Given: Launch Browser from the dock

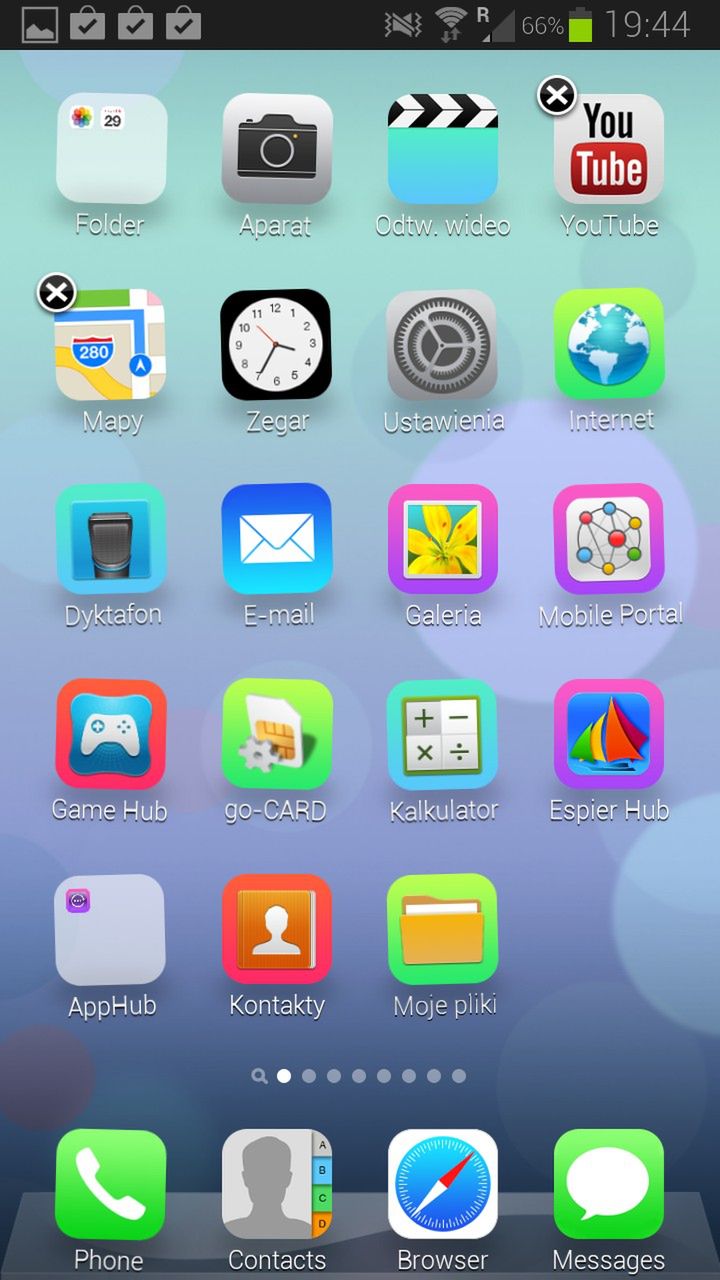Looking at the screenshot, I should [442, 1184].
